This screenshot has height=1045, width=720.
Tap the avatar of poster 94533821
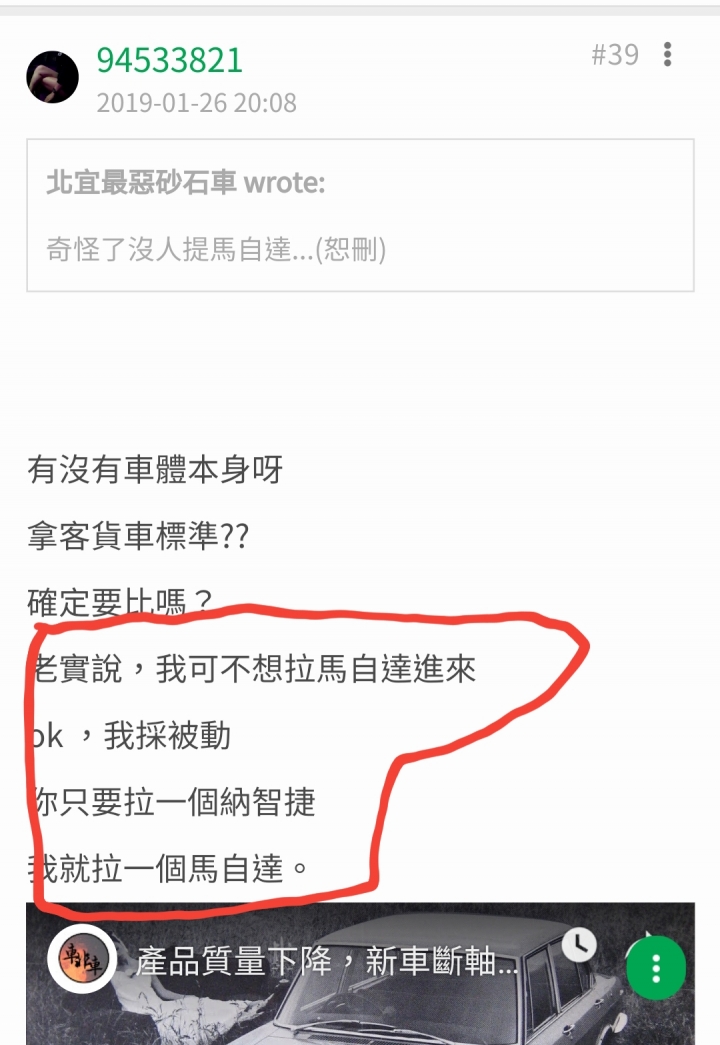[52, 77]
